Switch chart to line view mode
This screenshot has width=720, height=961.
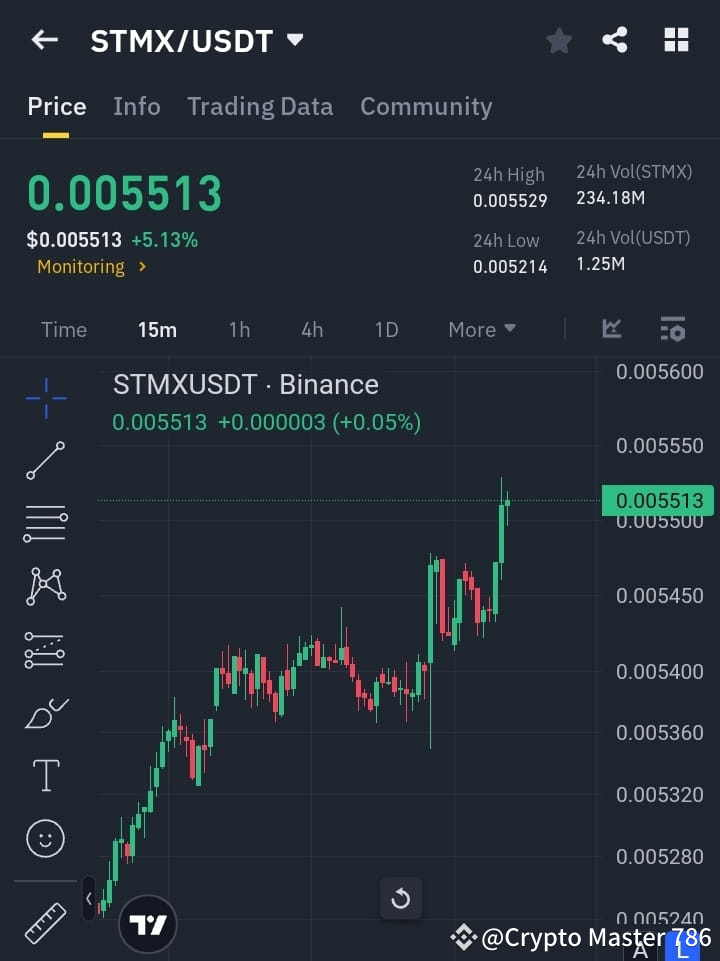(x=611, y=329)
